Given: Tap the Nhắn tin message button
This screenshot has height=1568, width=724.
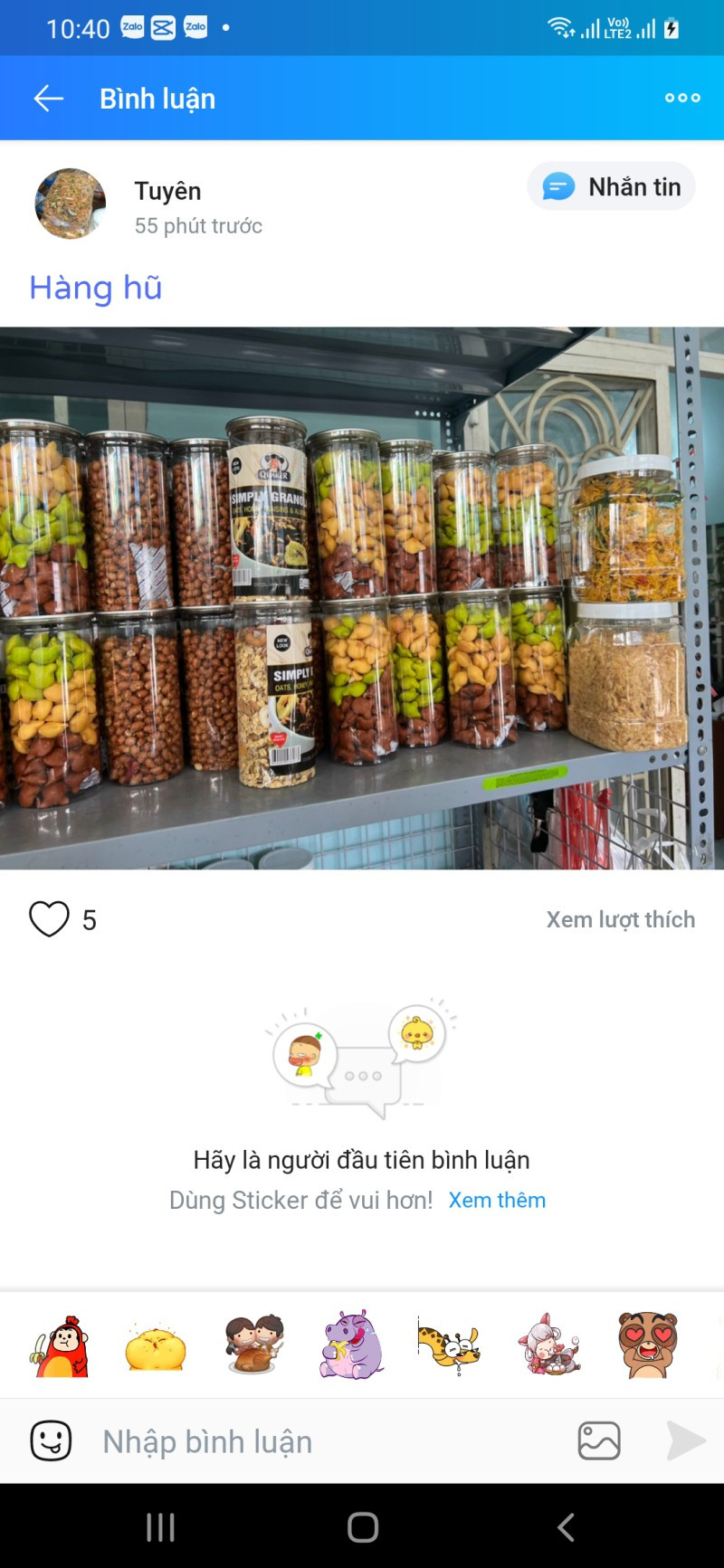Looking at the screenshot, I should (x=612, y=187).
